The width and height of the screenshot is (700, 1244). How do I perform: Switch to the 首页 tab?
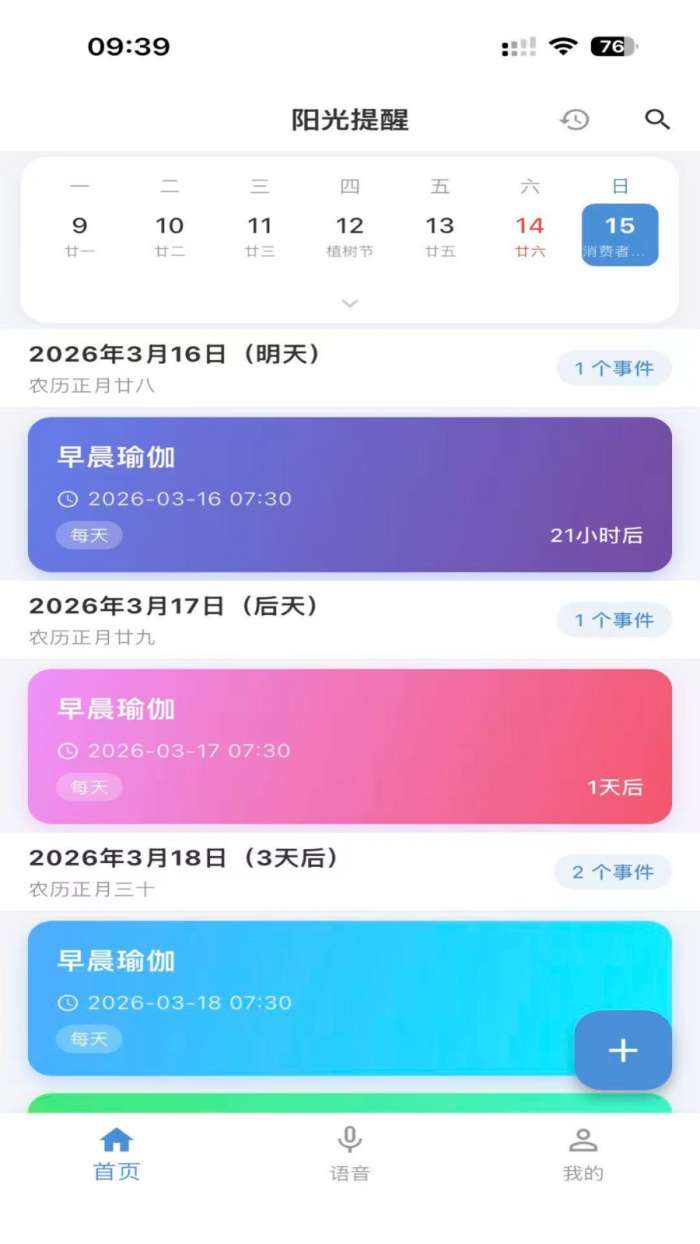[117, 1155]
